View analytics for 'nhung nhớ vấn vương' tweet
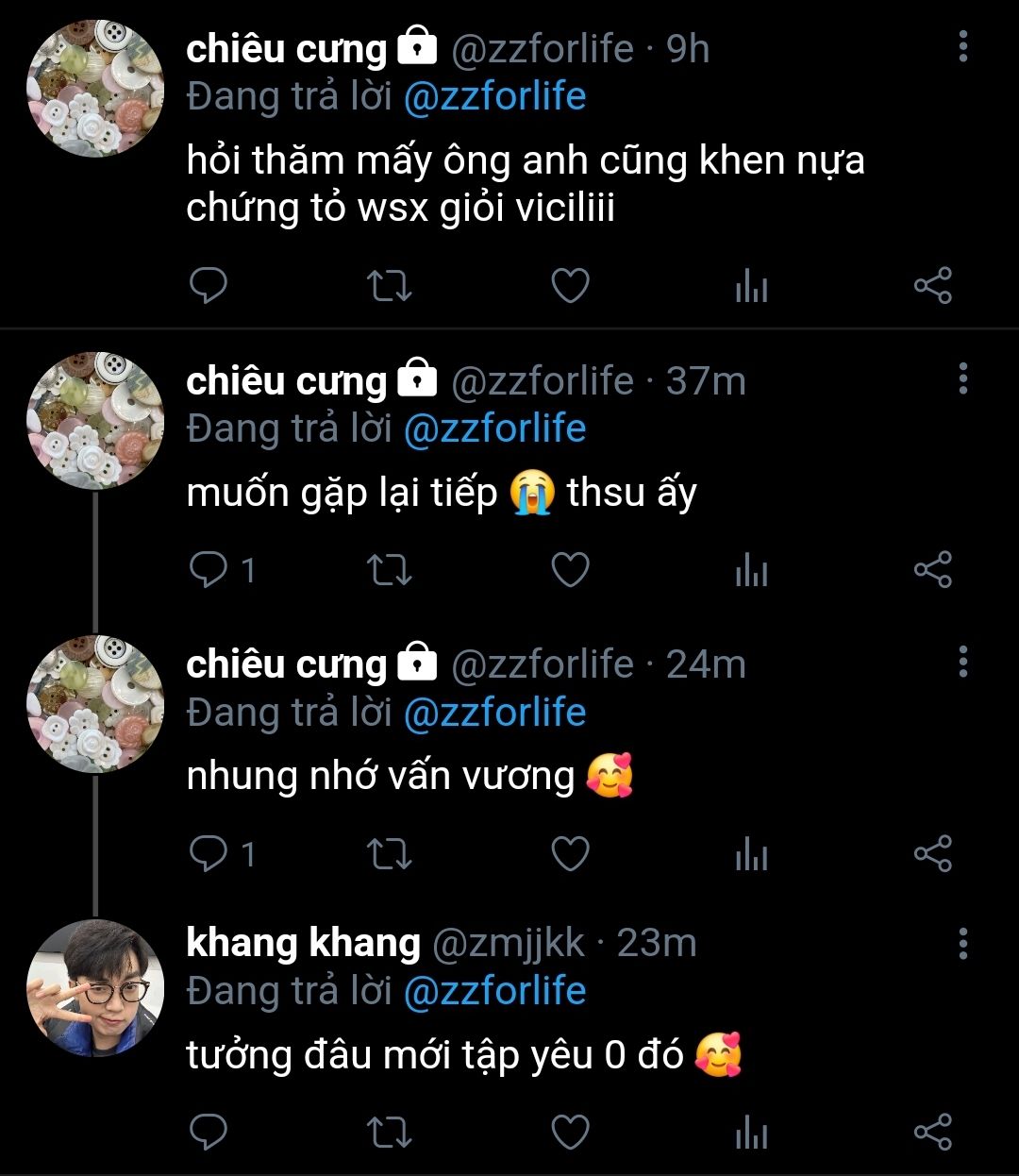The height and width of the screenshot is (1176, 1019). click(751, 854)
